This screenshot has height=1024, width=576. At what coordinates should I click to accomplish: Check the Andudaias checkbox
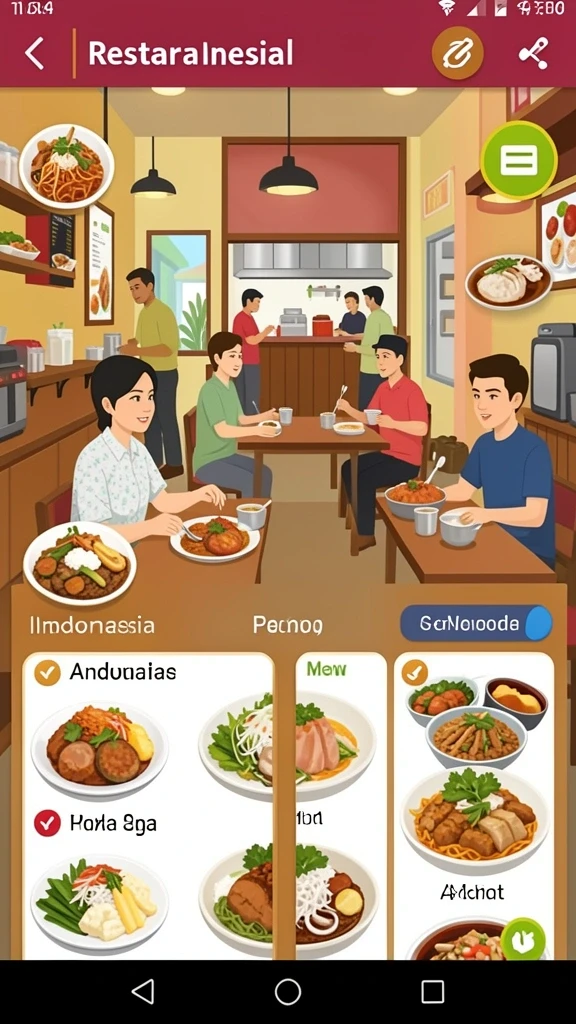[48, 672]
